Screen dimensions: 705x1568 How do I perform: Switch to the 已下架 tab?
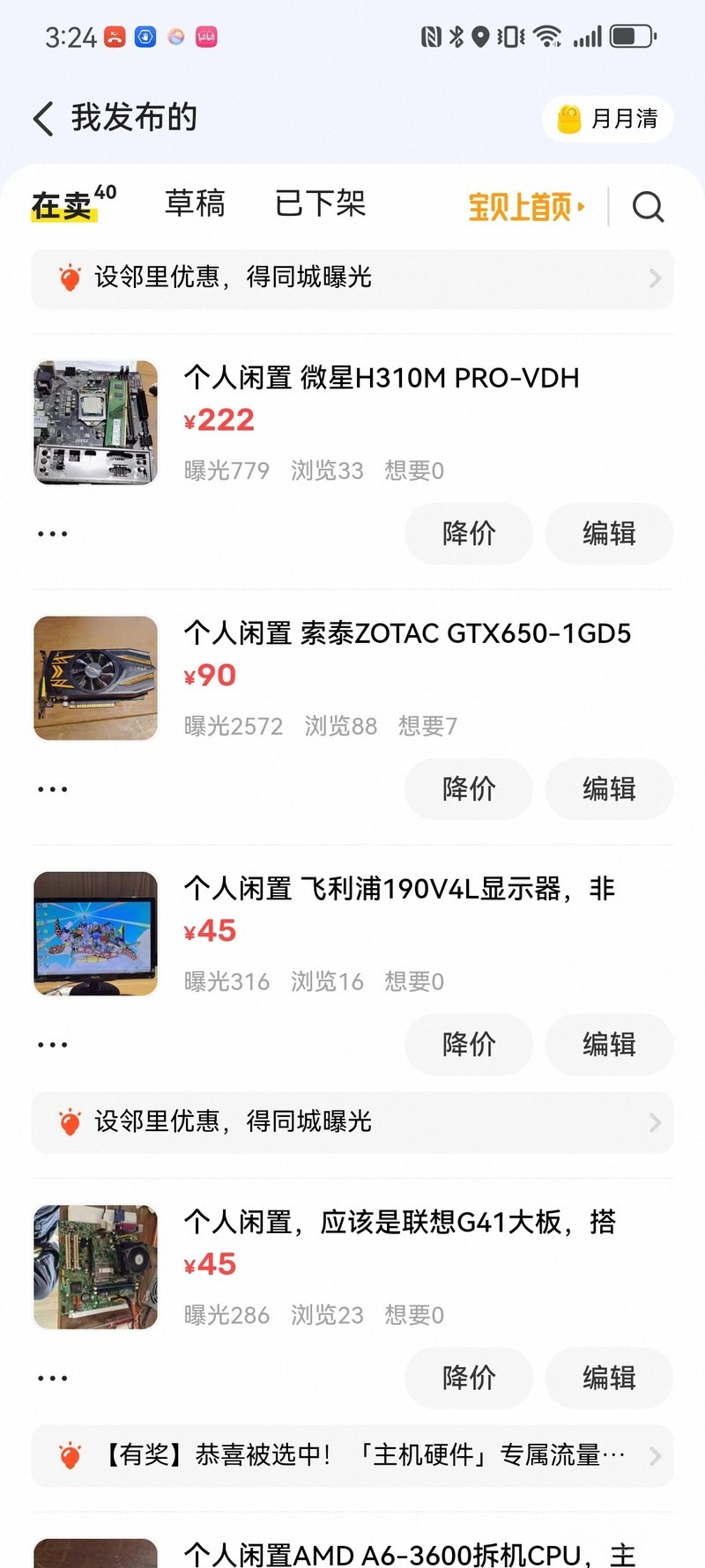pos(320,203)
